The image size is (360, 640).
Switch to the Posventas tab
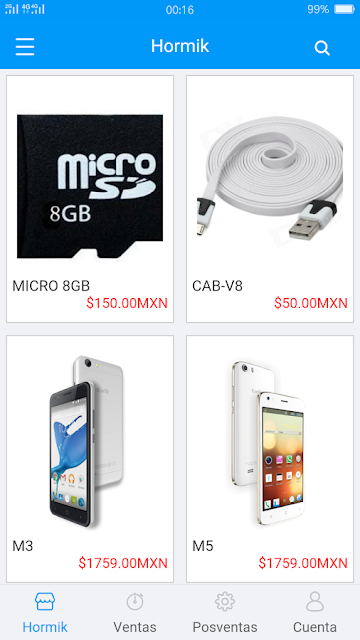pyautogui.click(x=225, y=612)
